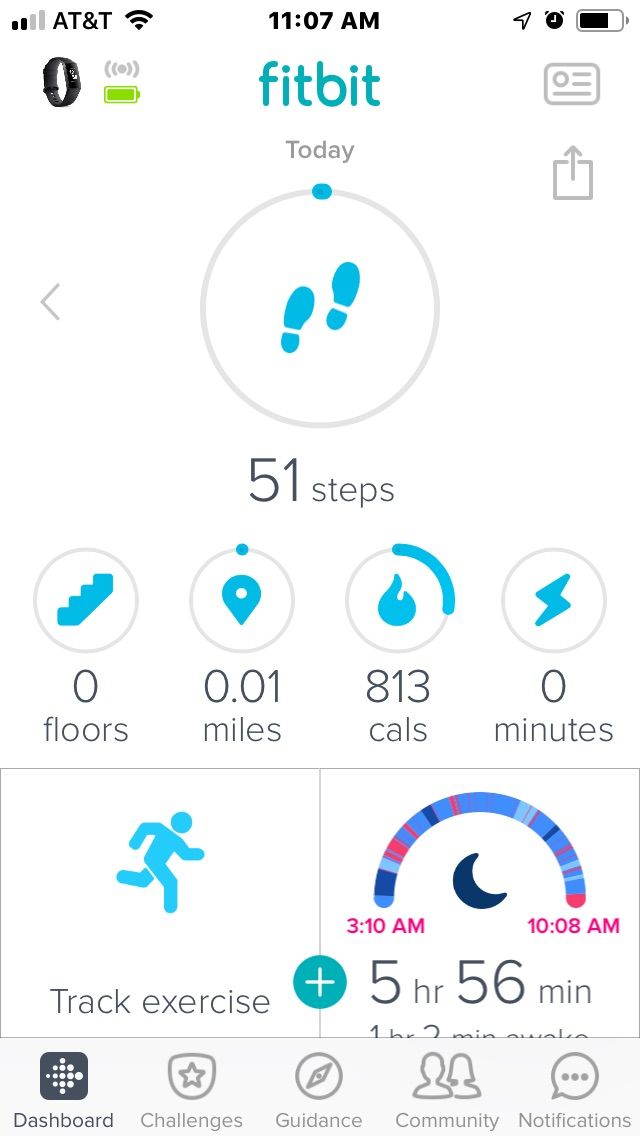The width and height of the screenshot is (640, 1136).
Task: Open the Track exercise tile
Action: [x=160, y=900]
